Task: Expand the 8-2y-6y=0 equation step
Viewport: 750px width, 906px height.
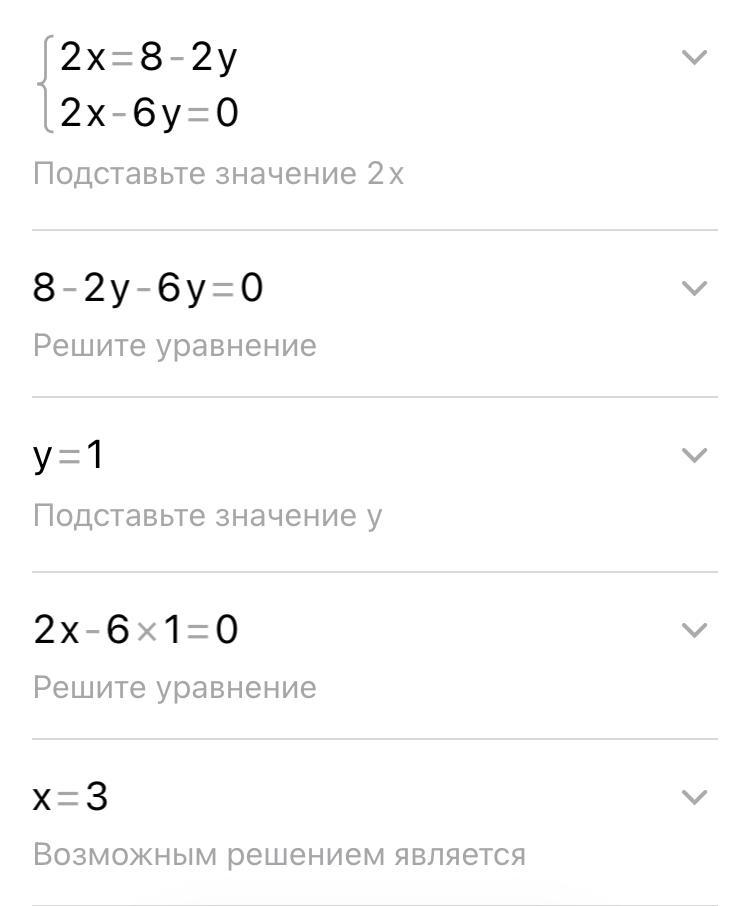Action: 693,289
